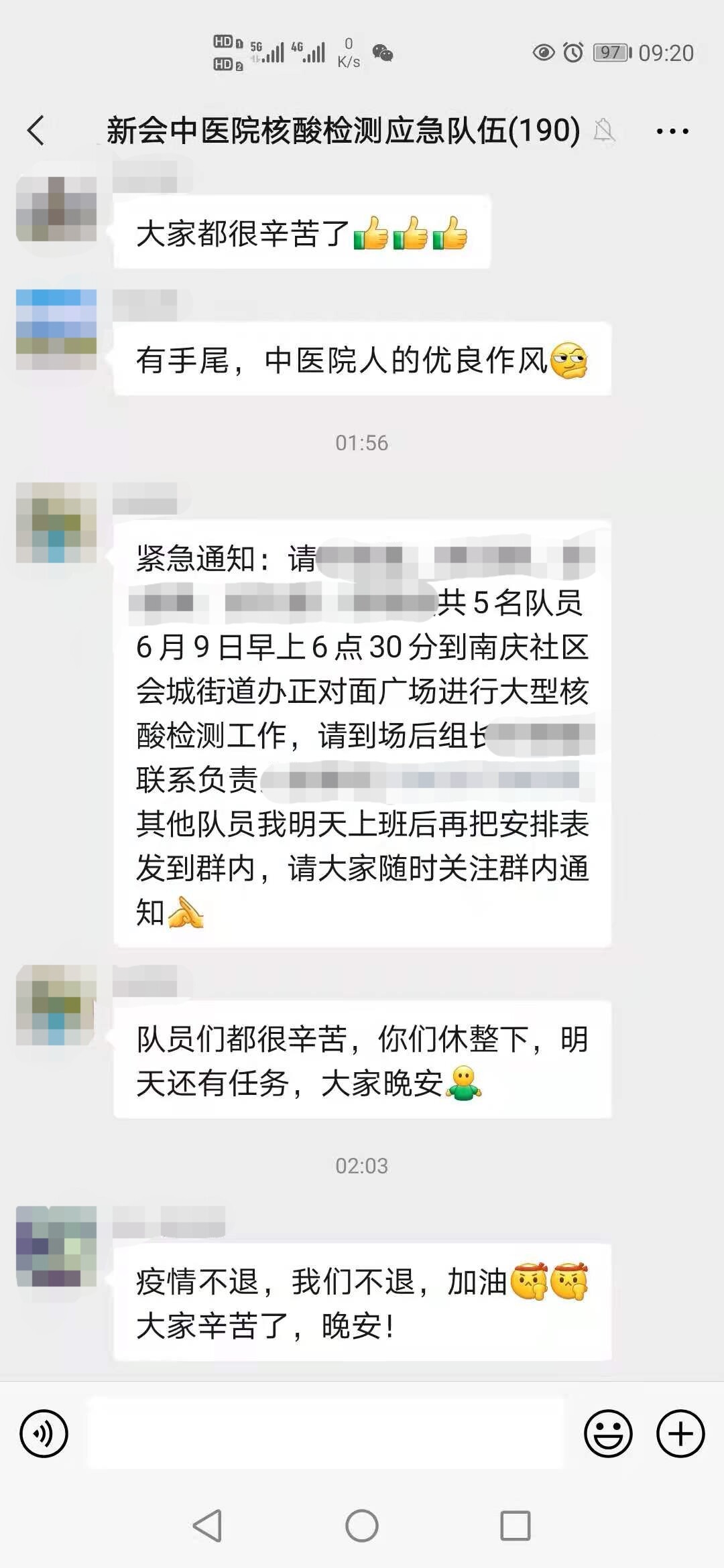Tap avatar of sender of 大家都很辛苦了
724x1568 pixels.
click(x=56, y=209)
